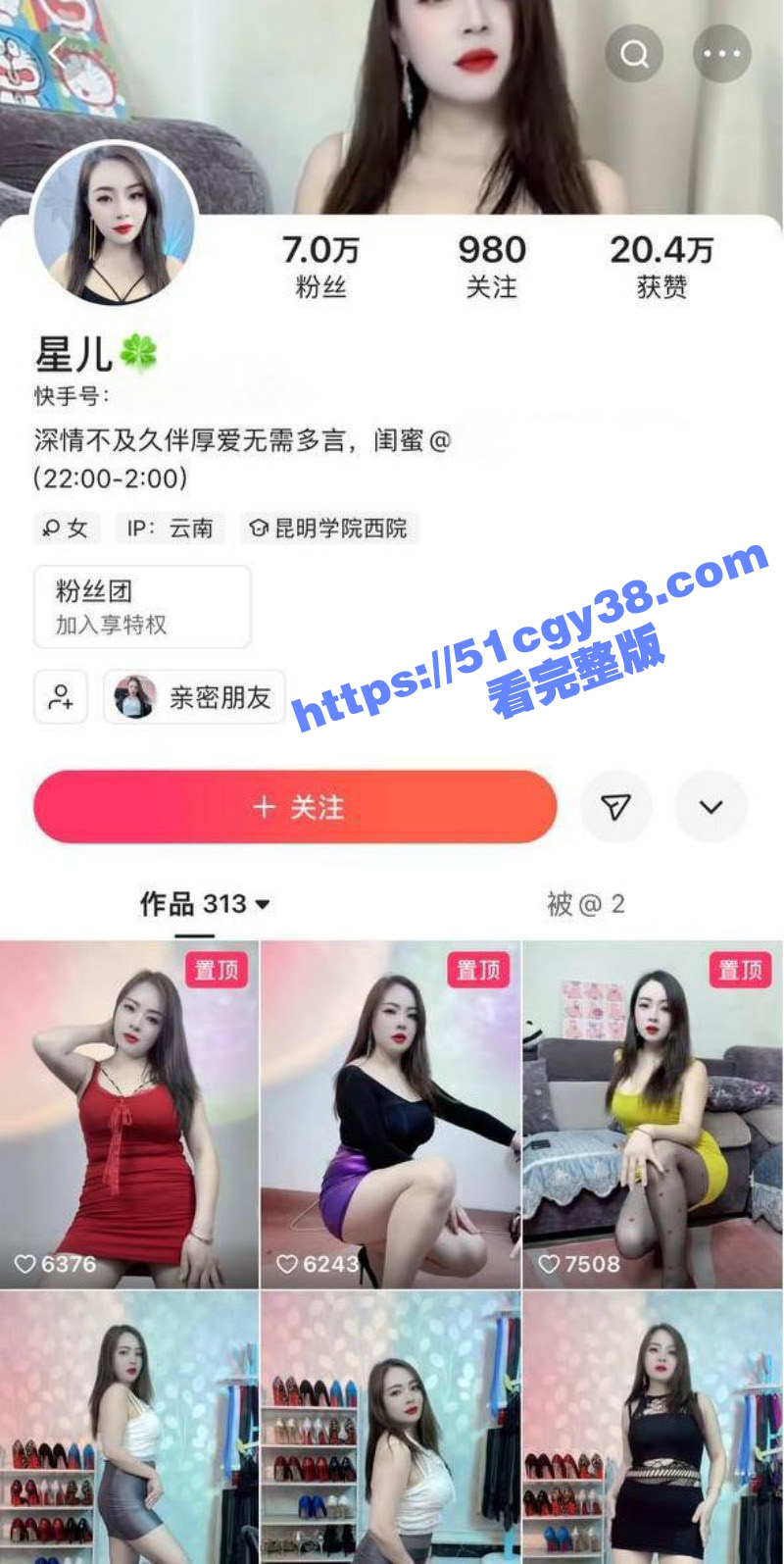Follow this user with the red 关注 button
This screenshot has height=1564, width=784.
295,807
